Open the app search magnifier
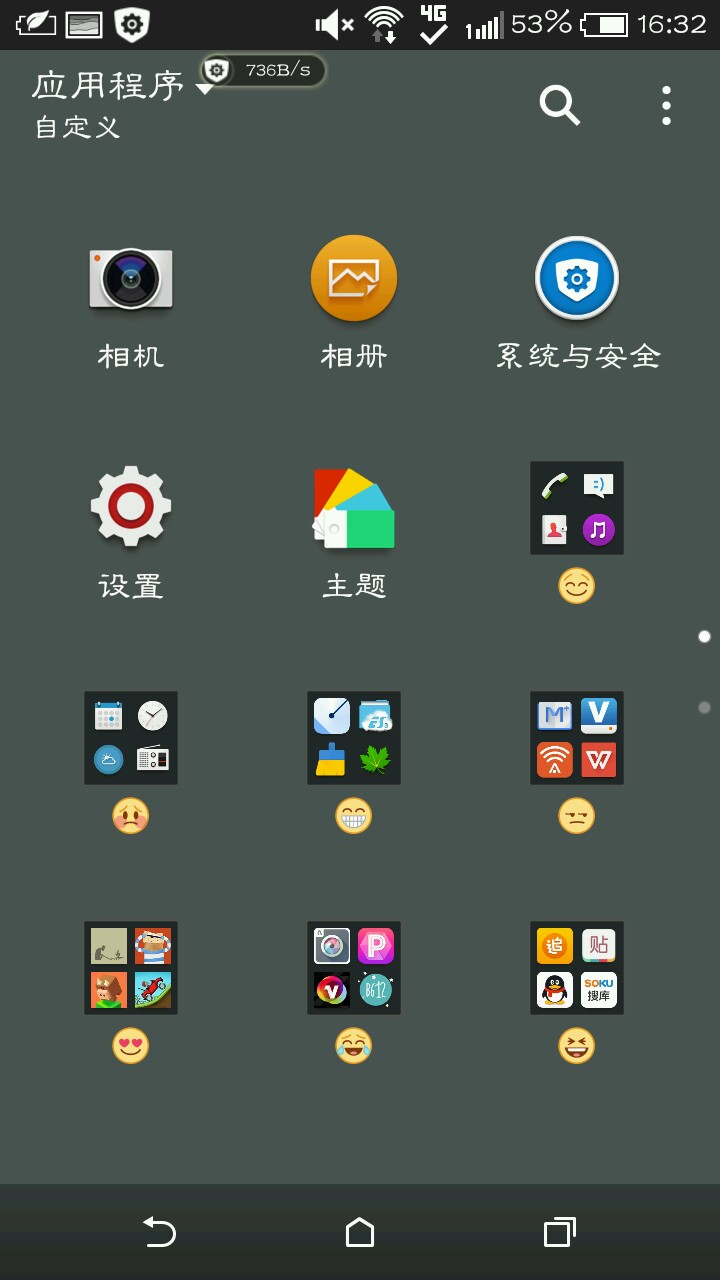The image size is (720, 1280). coord(559,104)
